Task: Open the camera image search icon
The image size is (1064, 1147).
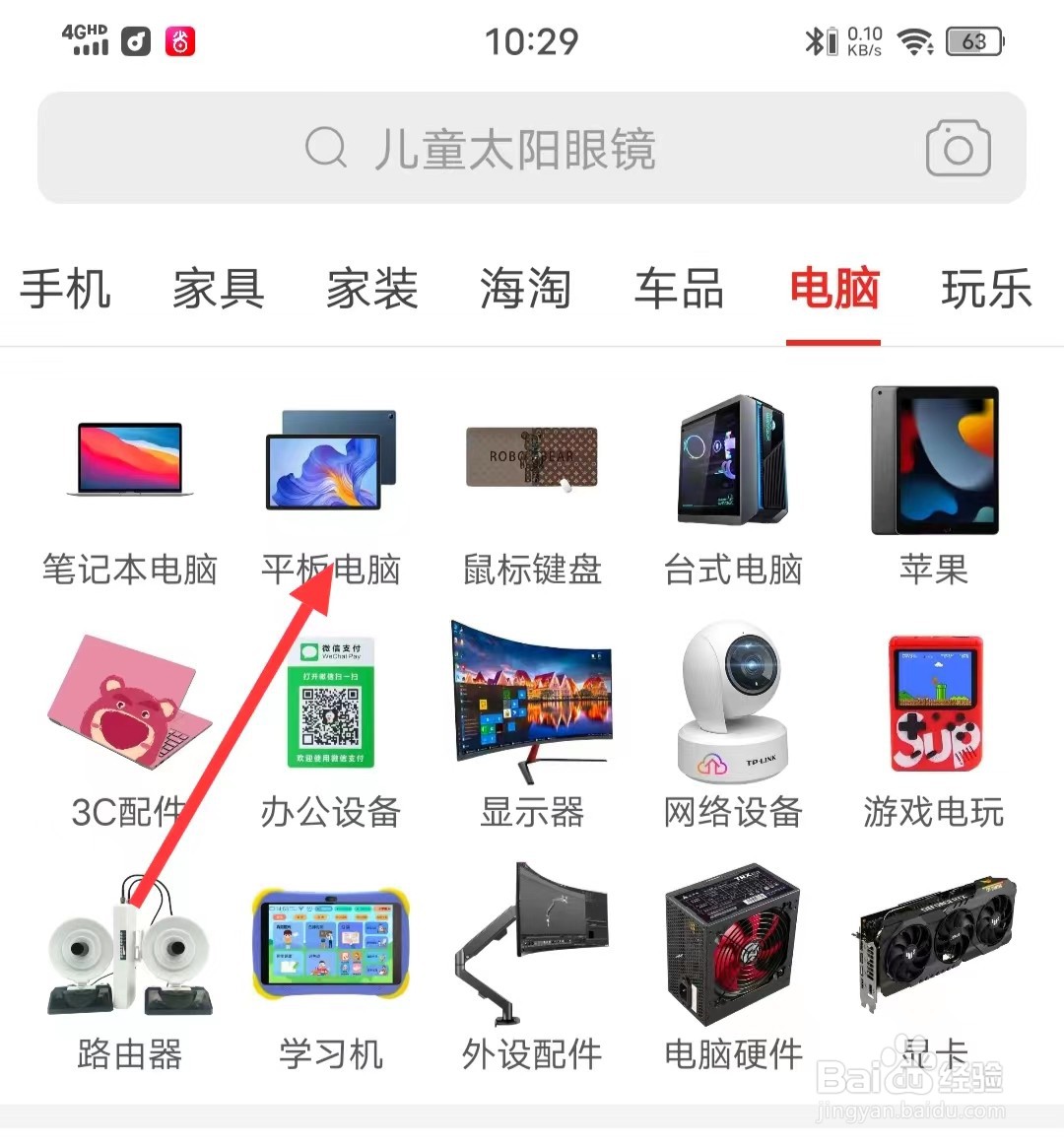Action: point(958,149)
